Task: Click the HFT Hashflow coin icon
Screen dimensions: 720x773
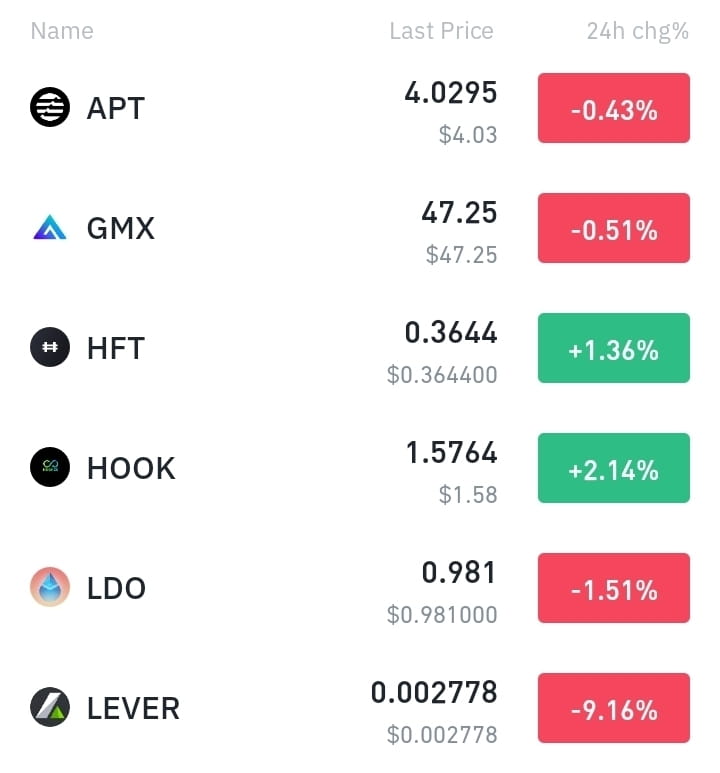Action: click(x=49, y=348)
